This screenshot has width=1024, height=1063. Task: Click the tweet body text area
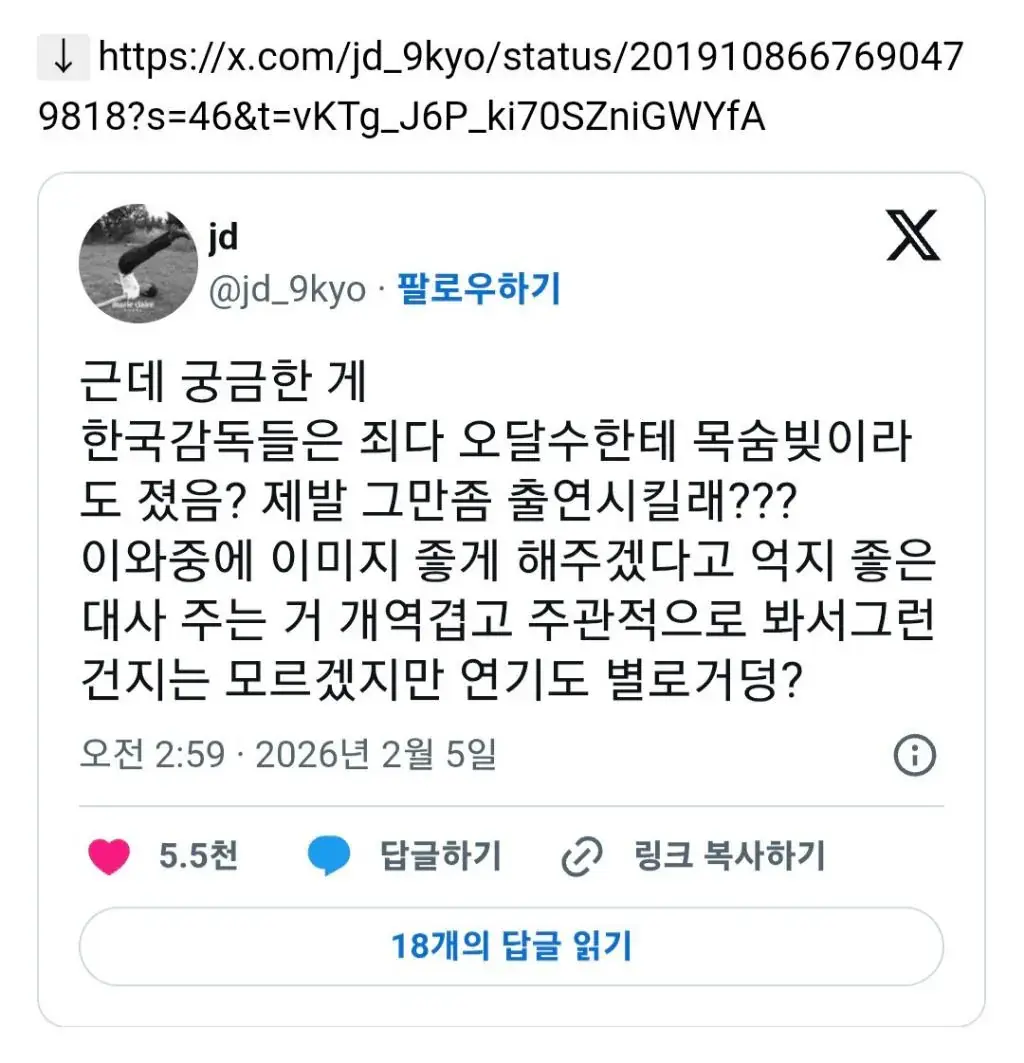tap(505, 525)
